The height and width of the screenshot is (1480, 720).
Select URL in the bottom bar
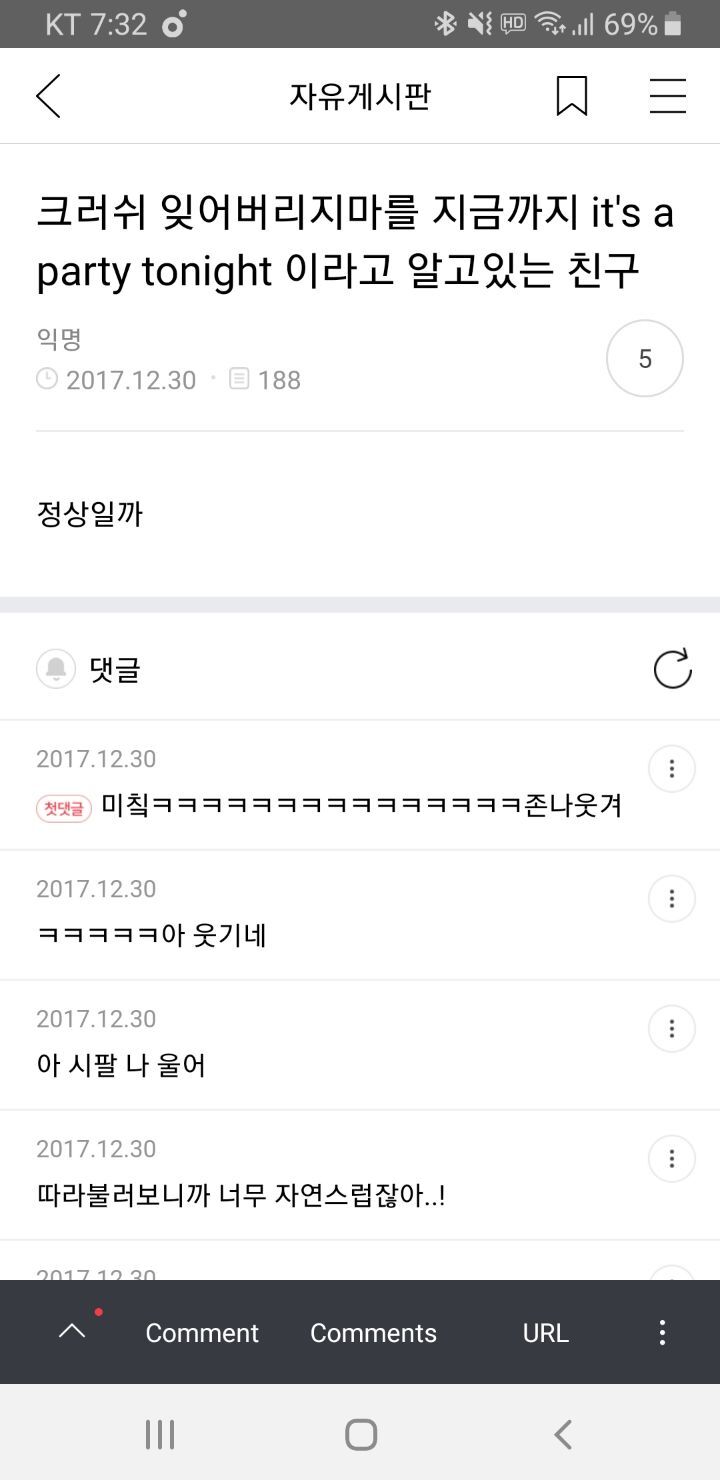tap(545, 1332)
